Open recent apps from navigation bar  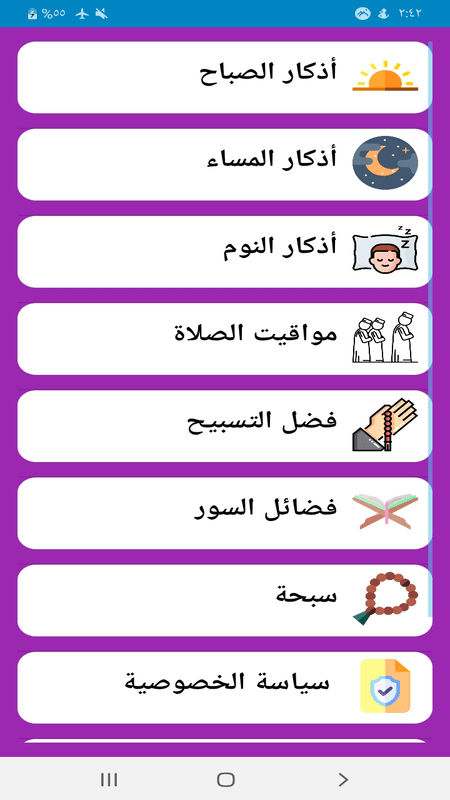tap(109, 779)
